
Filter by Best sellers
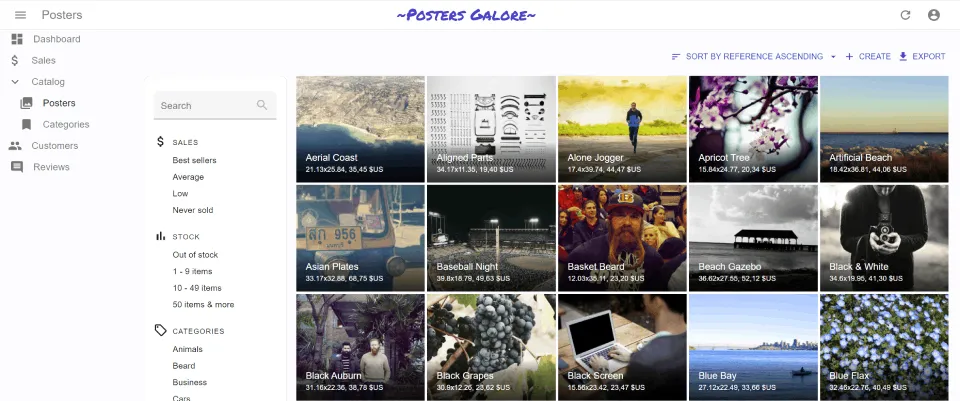point(194,160)
